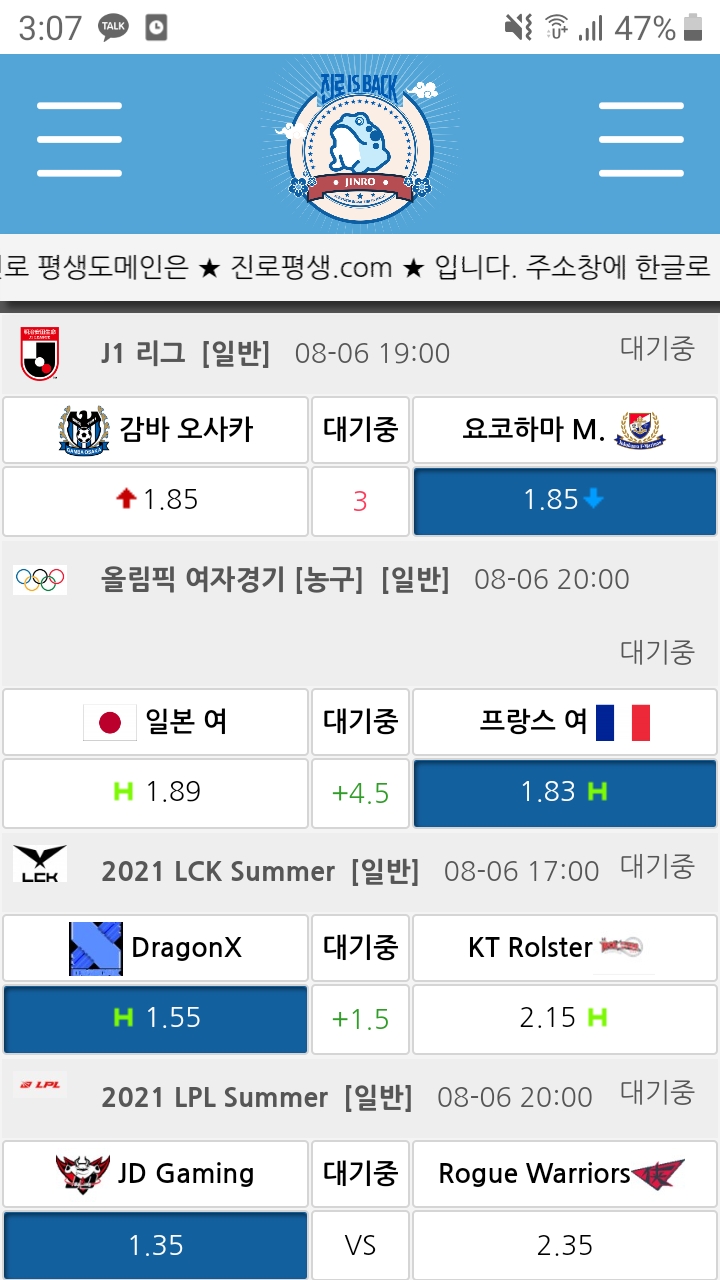Open the right hamburger menu

[641, 140]
